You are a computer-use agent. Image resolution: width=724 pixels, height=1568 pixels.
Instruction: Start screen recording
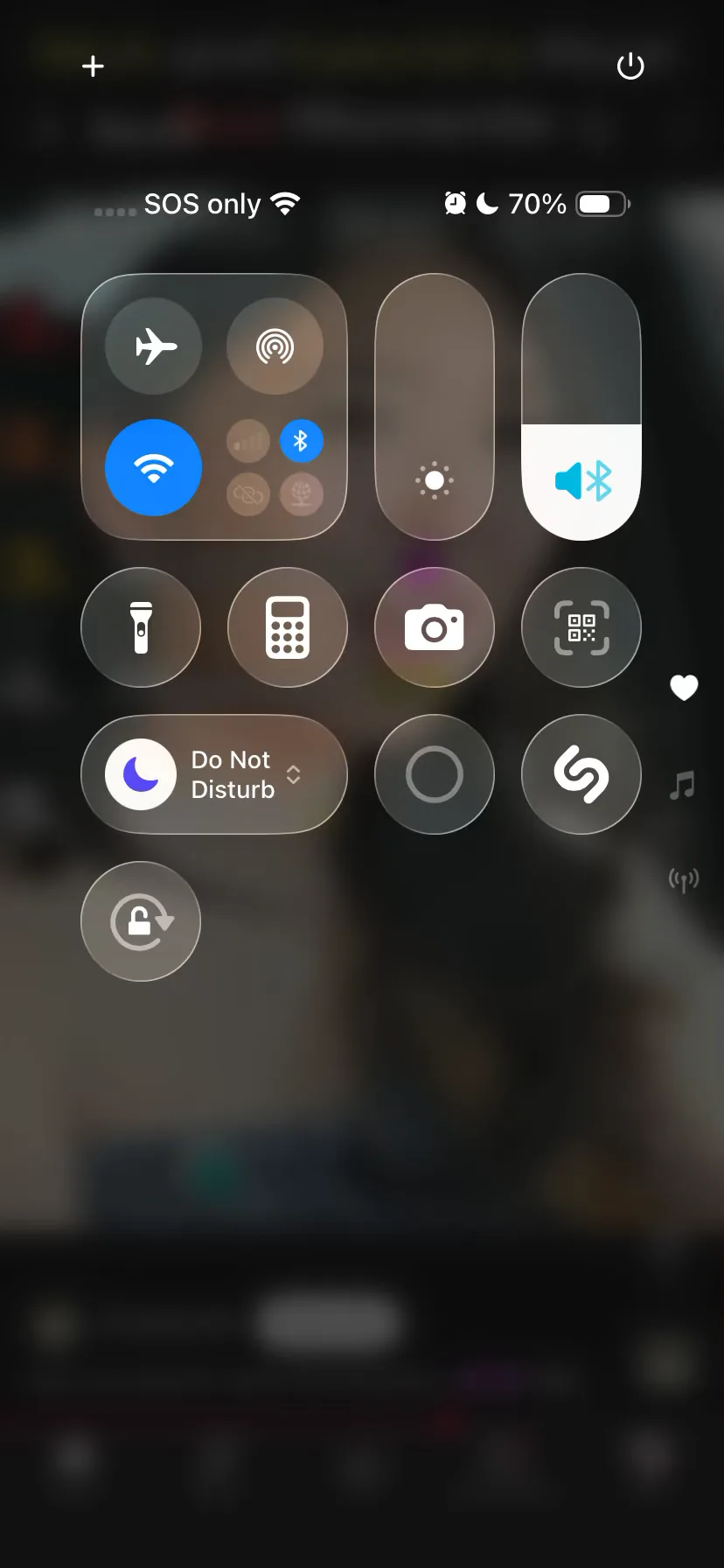(435, 774)
